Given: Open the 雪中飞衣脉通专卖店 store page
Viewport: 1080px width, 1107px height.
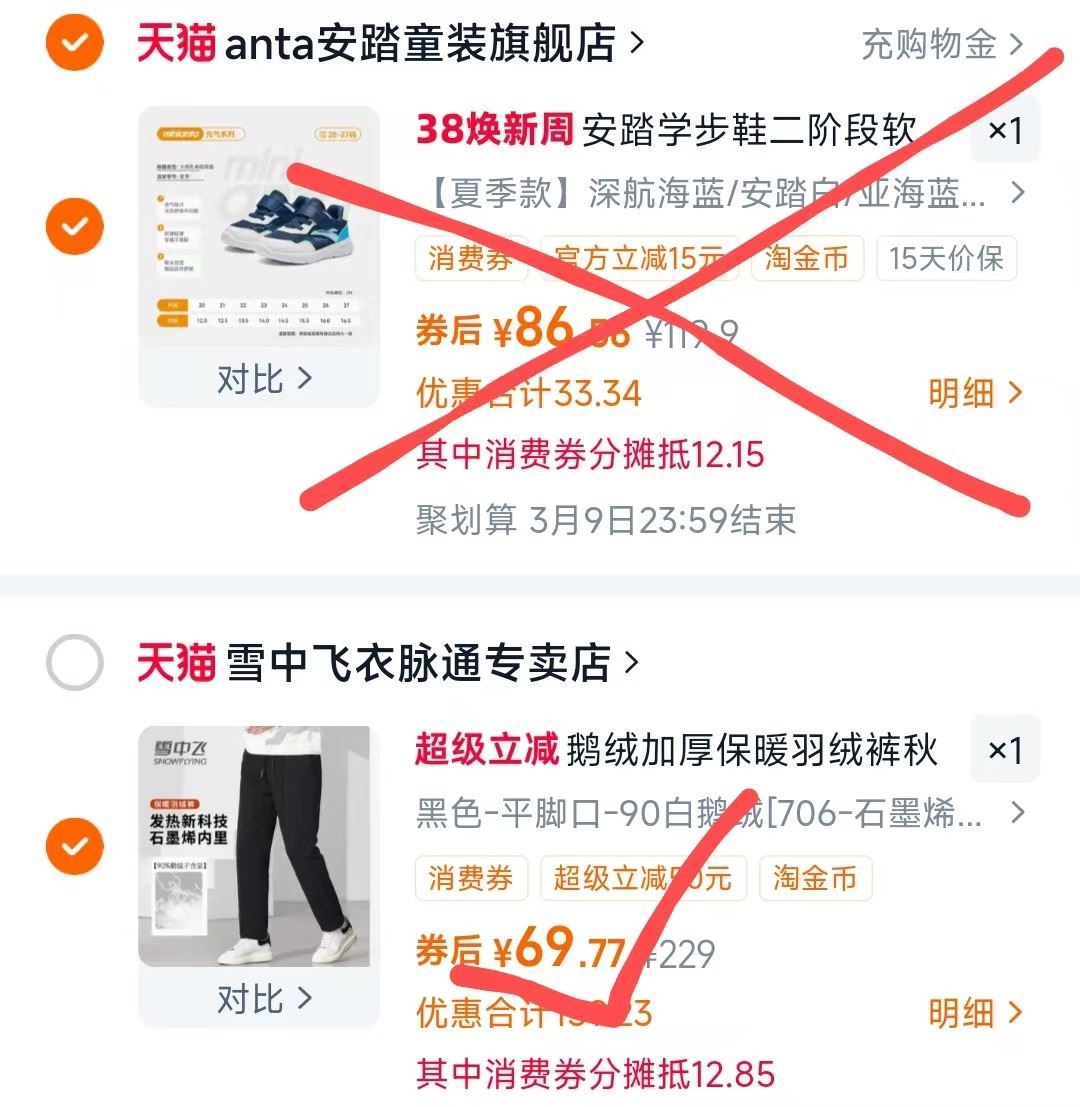Looking at the screenshot, I should (x=388, y=663).
